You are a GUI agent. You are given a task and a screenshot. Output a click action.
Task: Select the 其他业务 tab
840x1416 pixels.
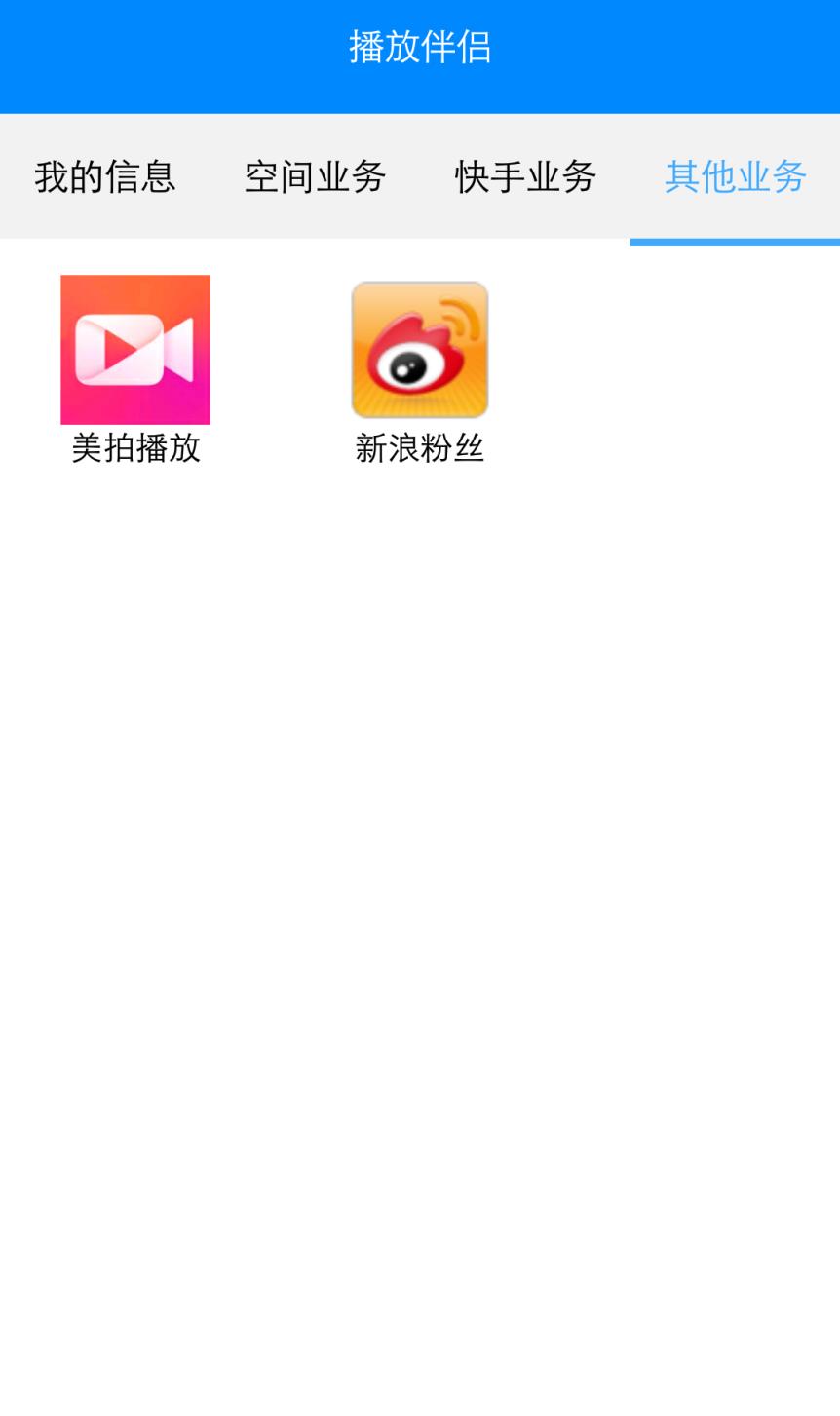[x=735, y=177]
